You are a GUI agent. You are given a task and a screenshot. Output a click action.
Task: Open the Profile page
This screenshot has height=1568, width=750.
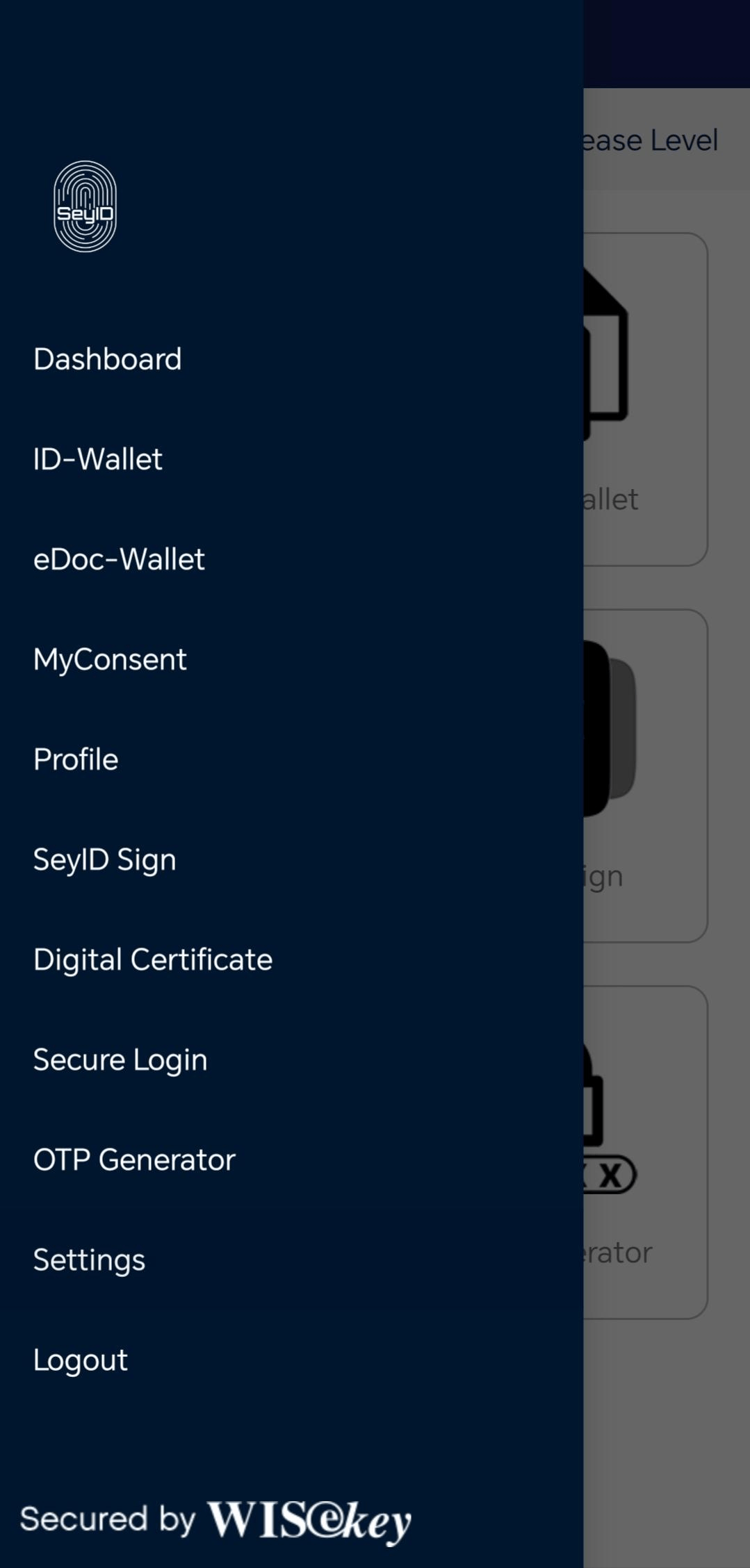(76, 759)
